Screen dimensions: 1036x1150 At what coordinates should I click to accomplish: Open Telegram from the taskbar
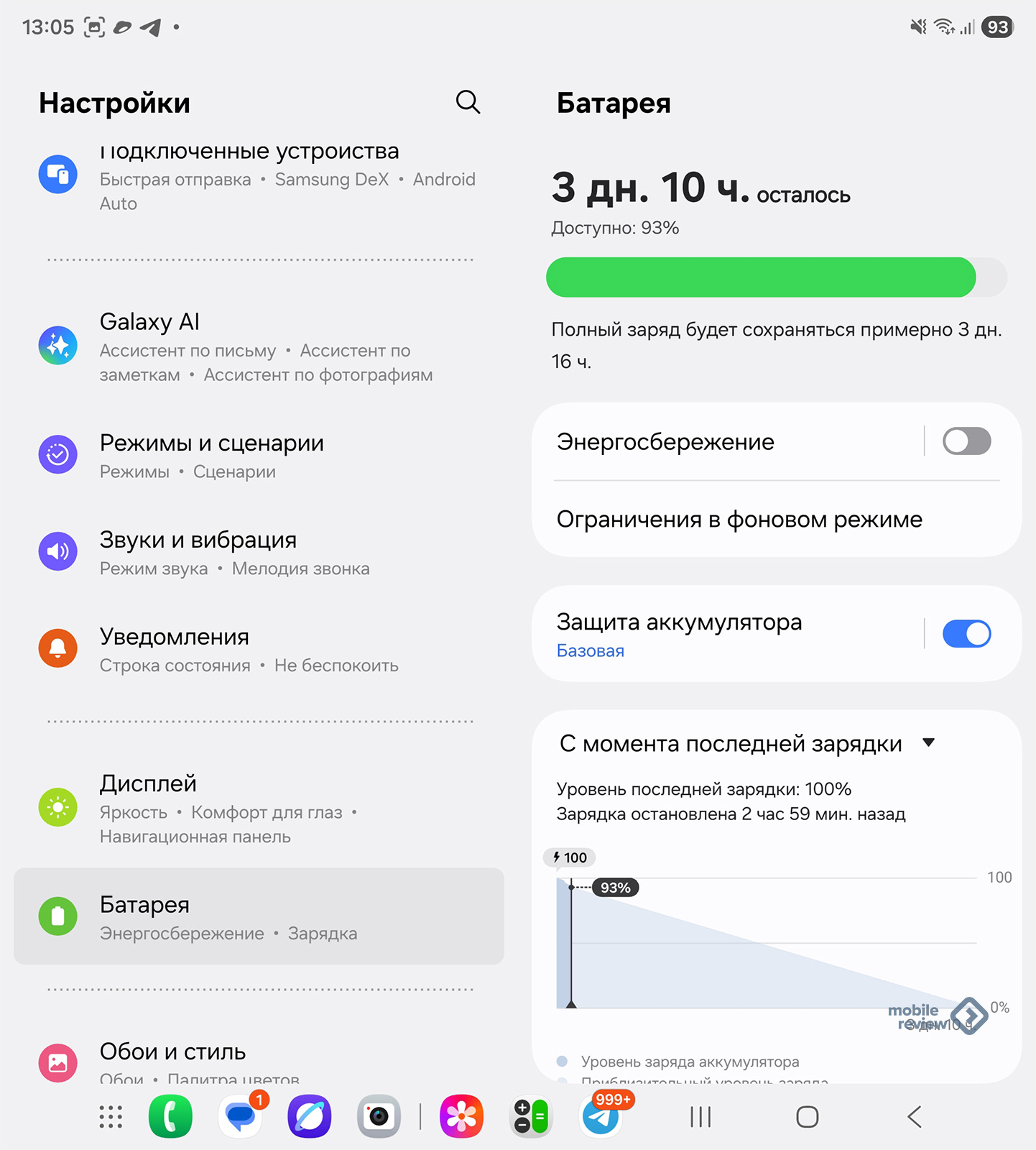(601, 1117)
